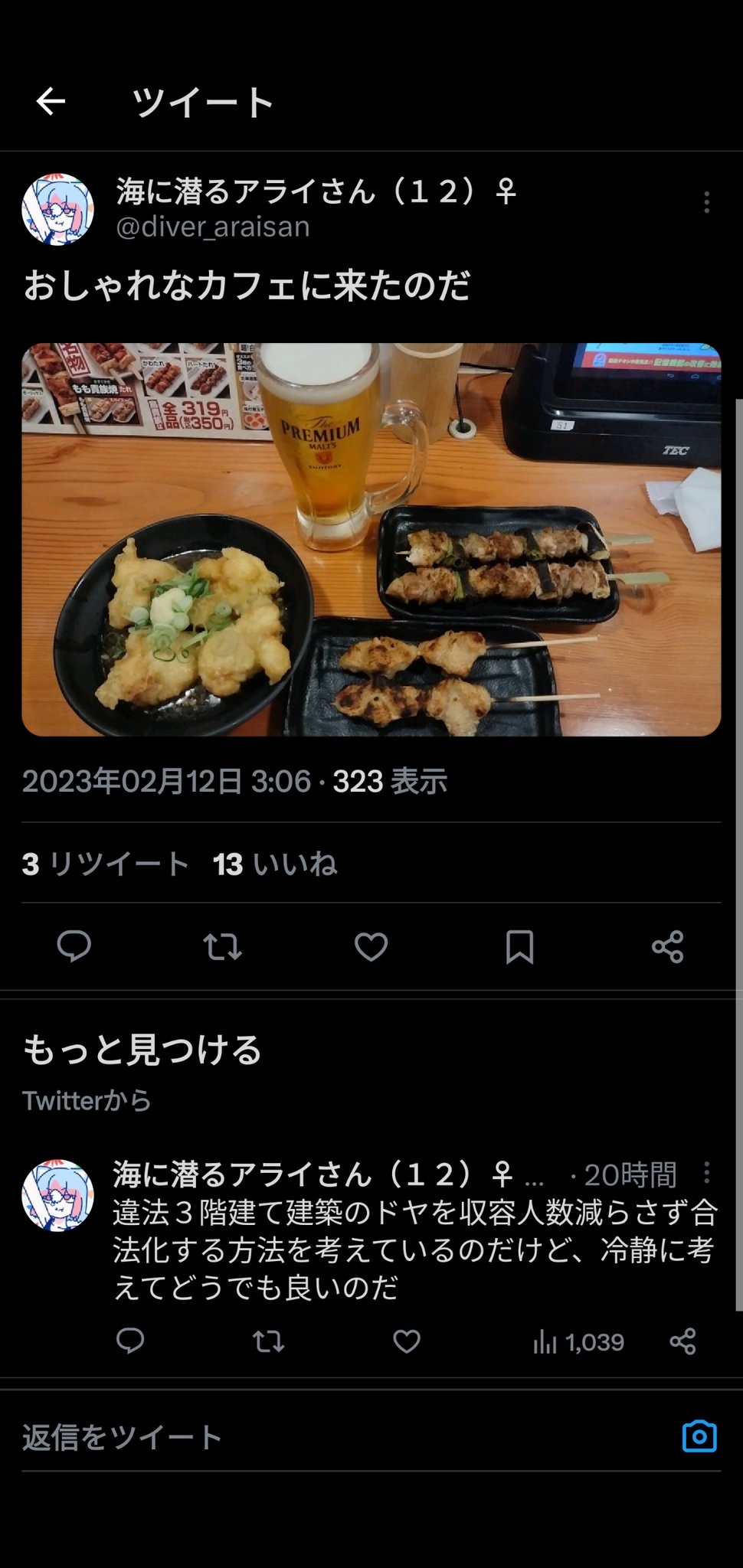This screenshot has height=1568, width=743.
Task: Share the main tweet
Action: click(x=667, y=947)
